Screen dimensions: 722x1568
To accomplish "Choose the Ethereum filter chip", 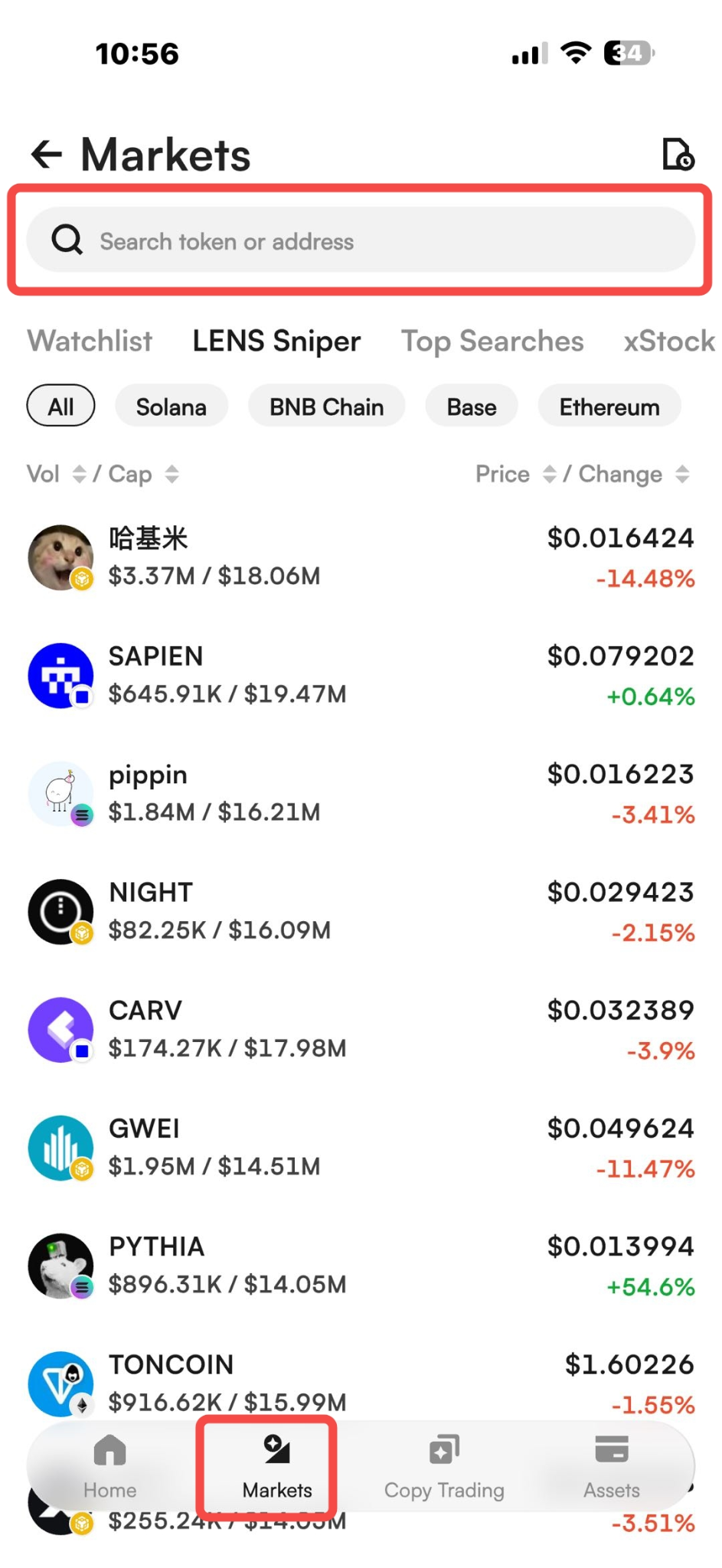I will 609,407.
